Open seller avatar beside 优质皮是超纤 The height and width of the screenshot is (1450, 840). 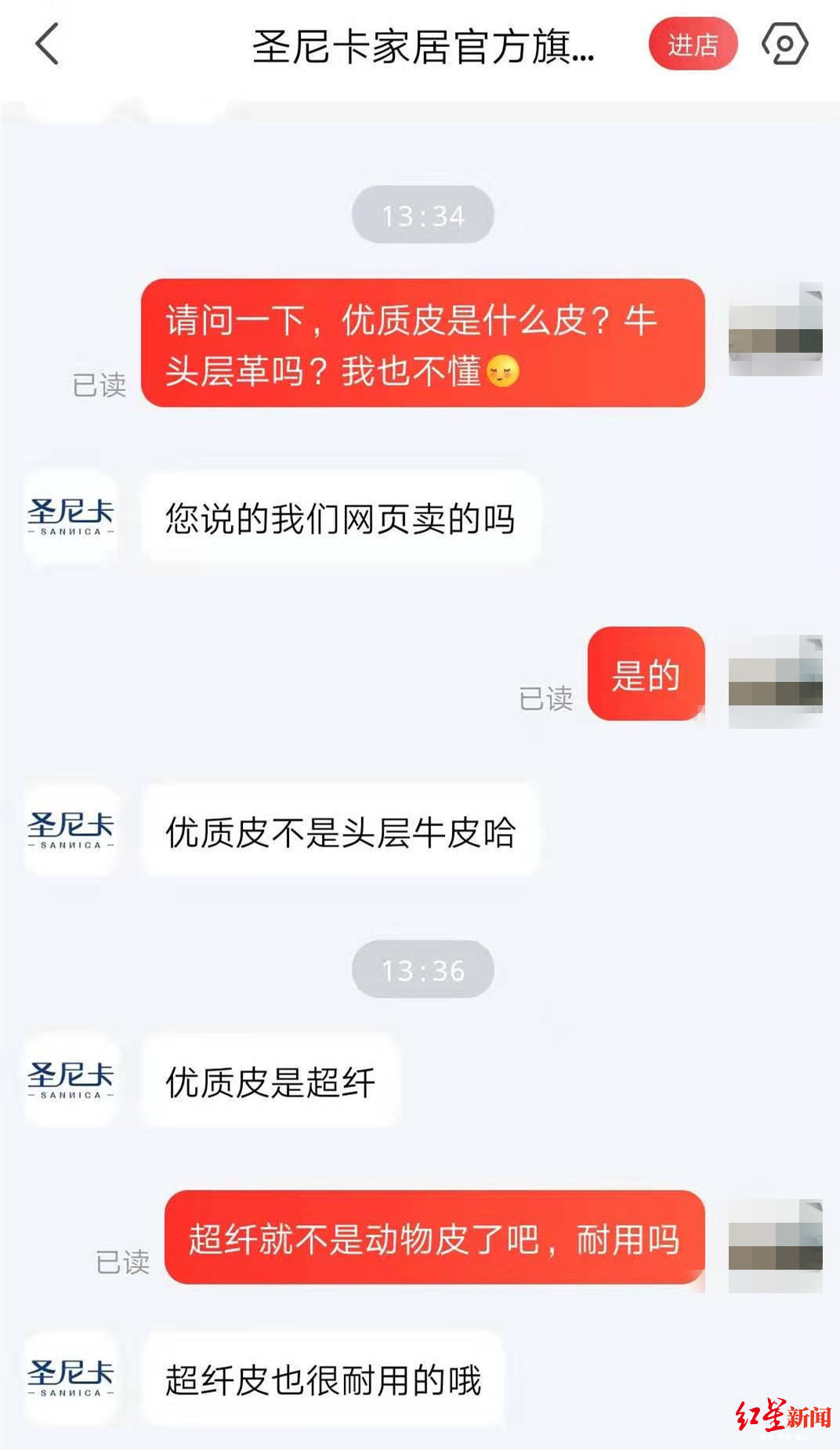(x=71, y=1081)
